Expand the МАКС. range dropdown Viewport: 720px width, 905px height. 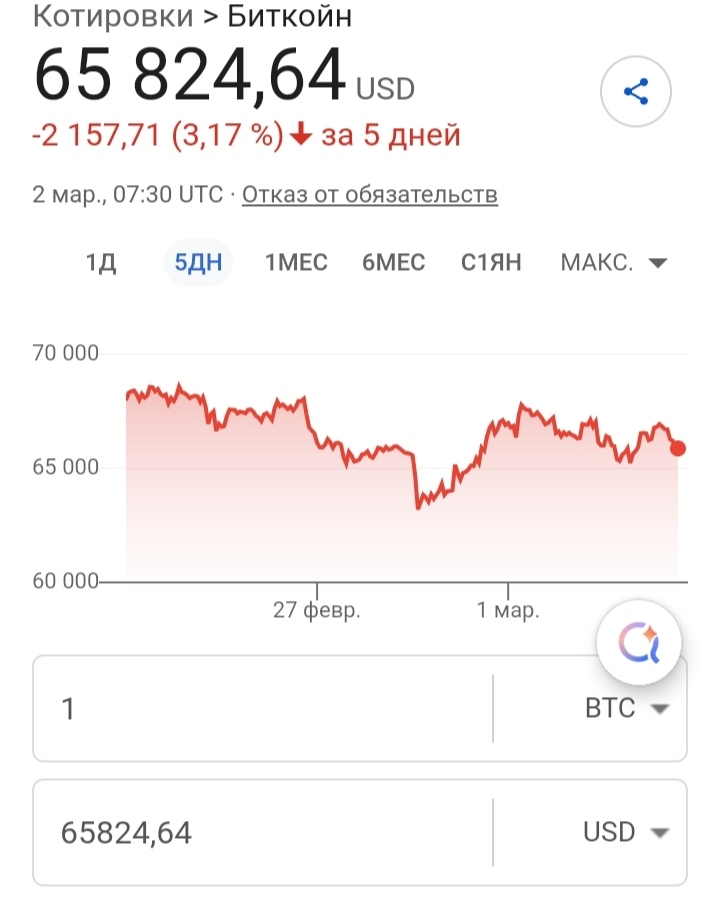613,263
